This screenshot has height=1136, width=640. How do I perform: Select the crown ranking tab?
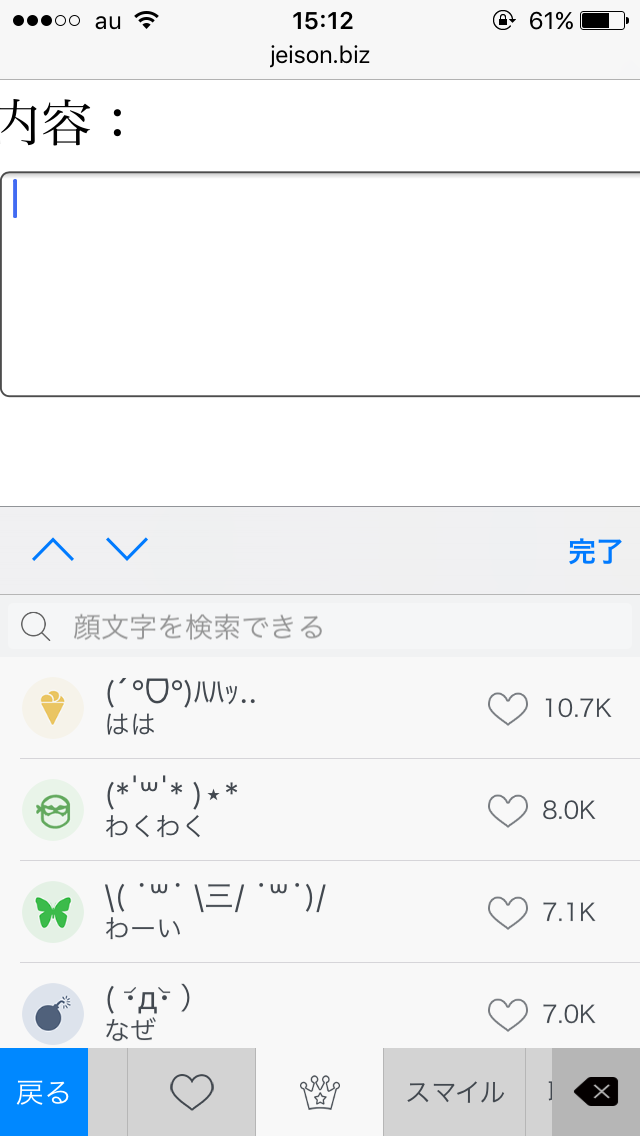click(x=320, y=1092)
